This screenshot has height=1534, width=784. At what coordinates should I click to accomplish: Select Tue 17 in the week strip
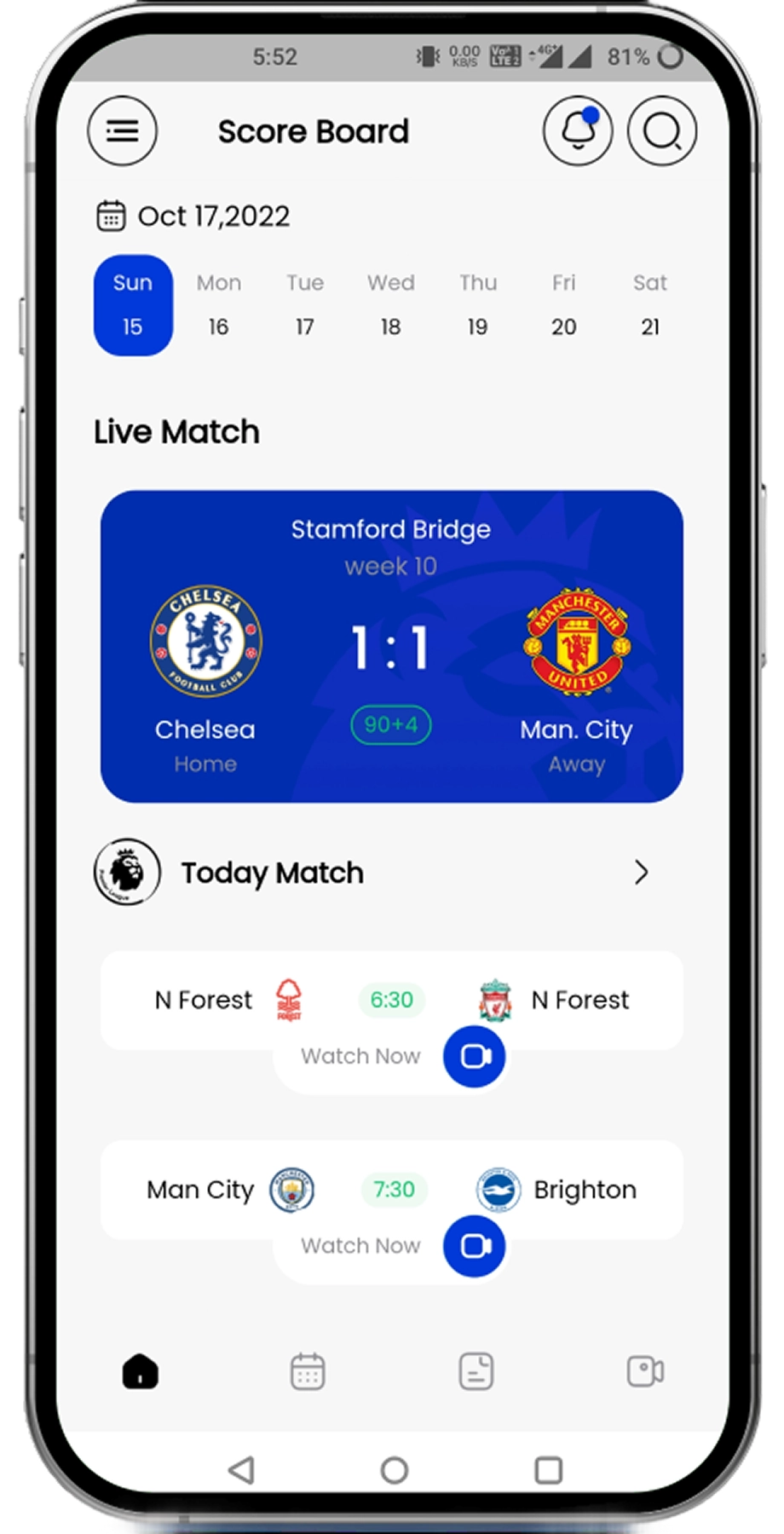(305, 305)
